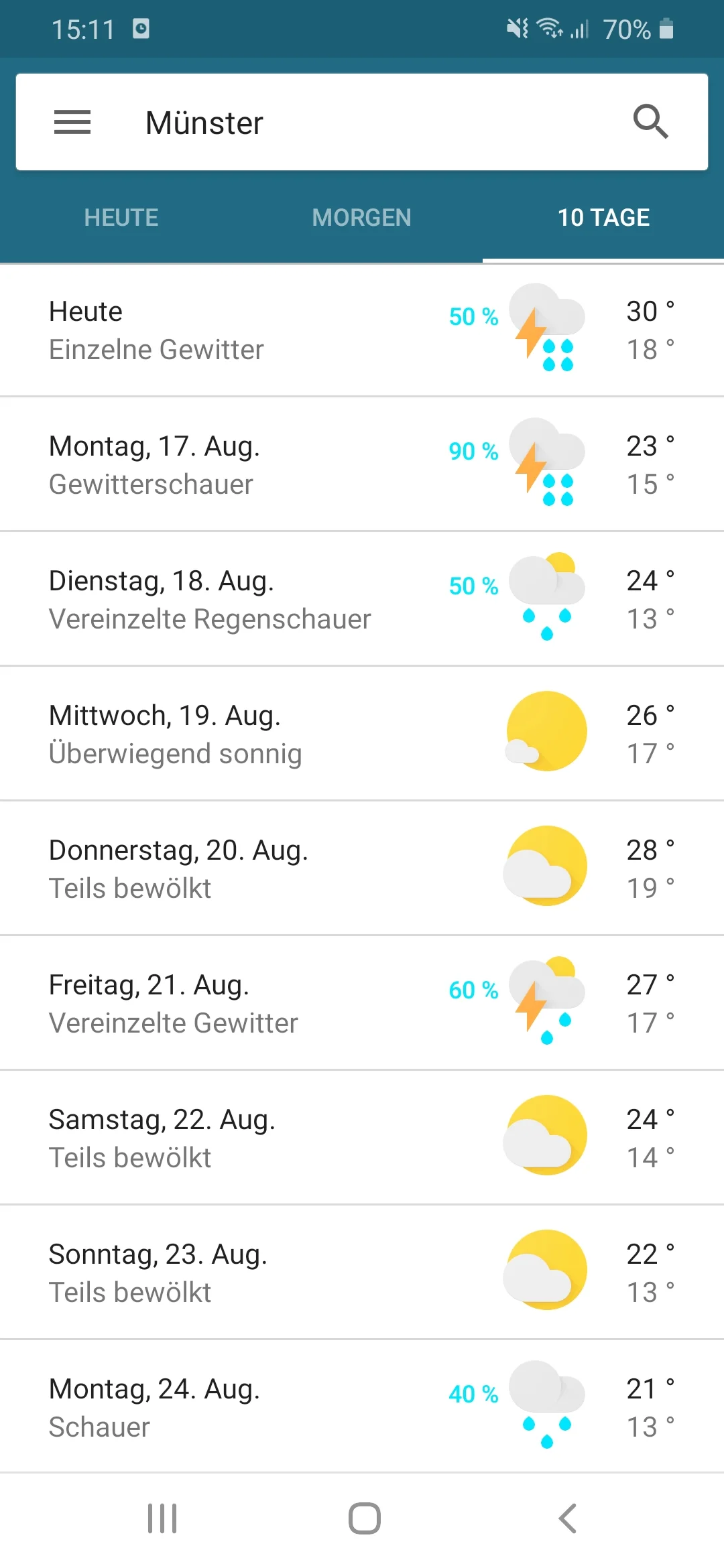Open forecast for Freitag, 21. Aug.
The height and width of the screenshot is (1568, 724).
[362, 1003]
